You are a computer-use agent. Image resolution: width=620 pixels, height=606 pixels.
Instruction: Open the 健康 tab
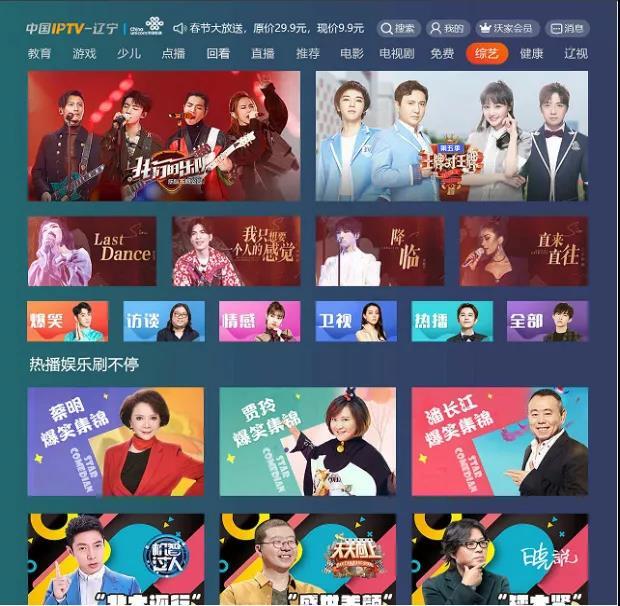[x=532, y=54]
